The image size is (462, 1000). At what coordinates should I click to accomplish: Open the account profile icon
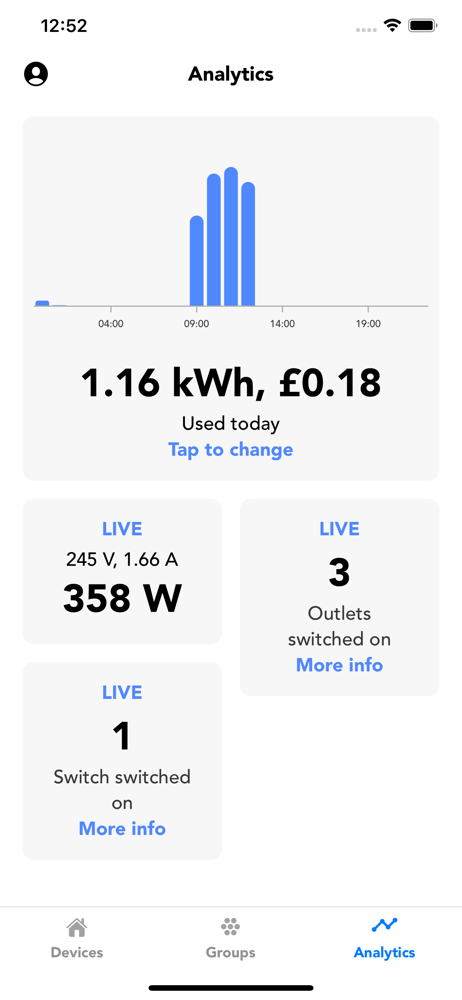[36, 74]
